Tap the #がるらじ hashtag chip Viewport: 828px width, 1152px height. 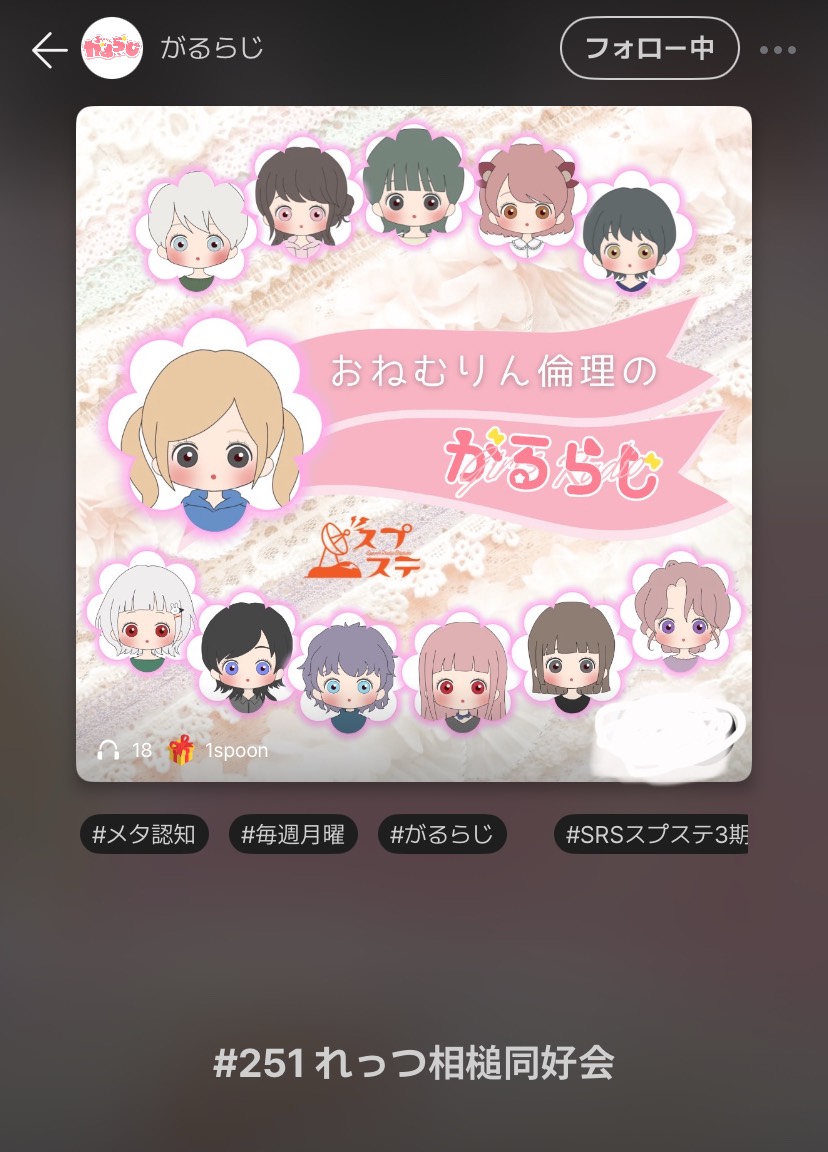pyautogui.click(x=442, y=834)
